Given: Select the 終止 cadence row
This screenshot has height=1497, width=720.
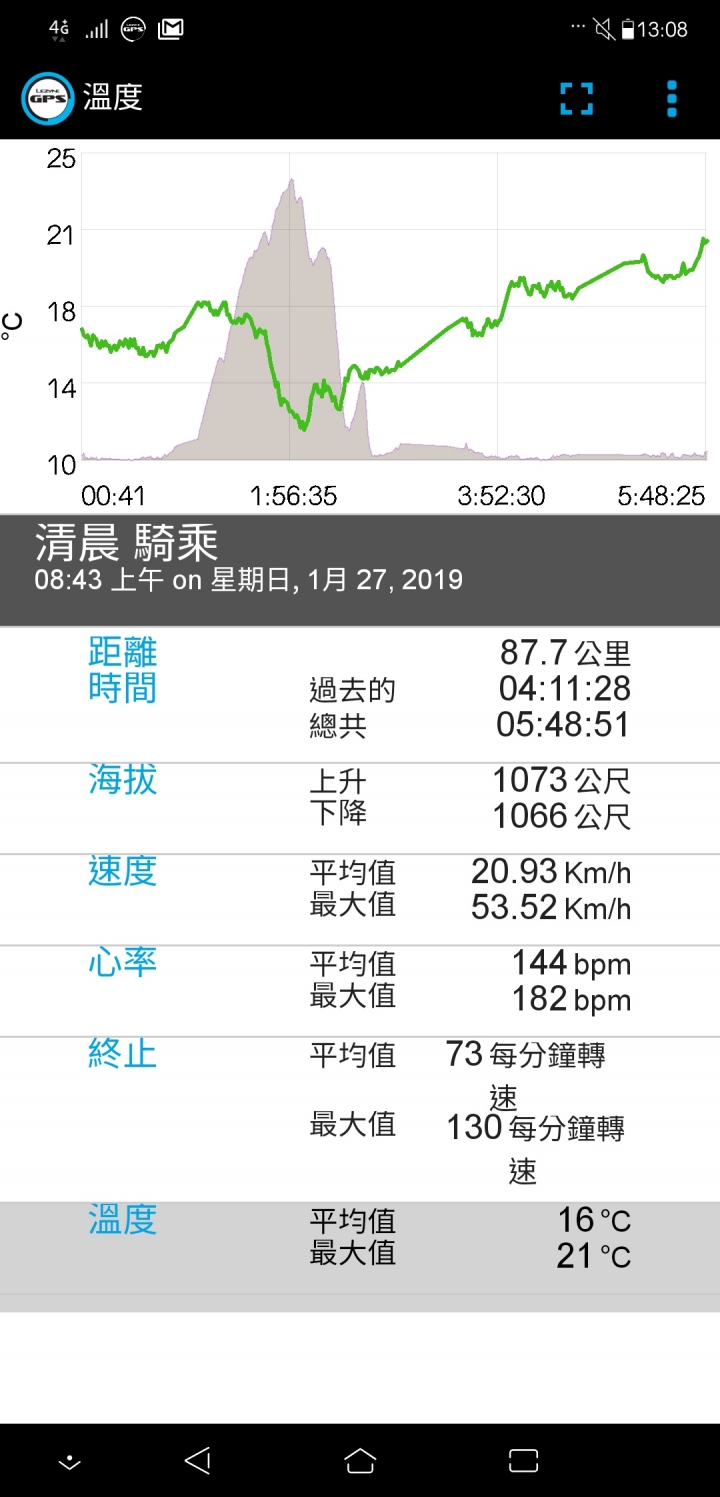Looking at the screenshot, I should pos(360,1119).
